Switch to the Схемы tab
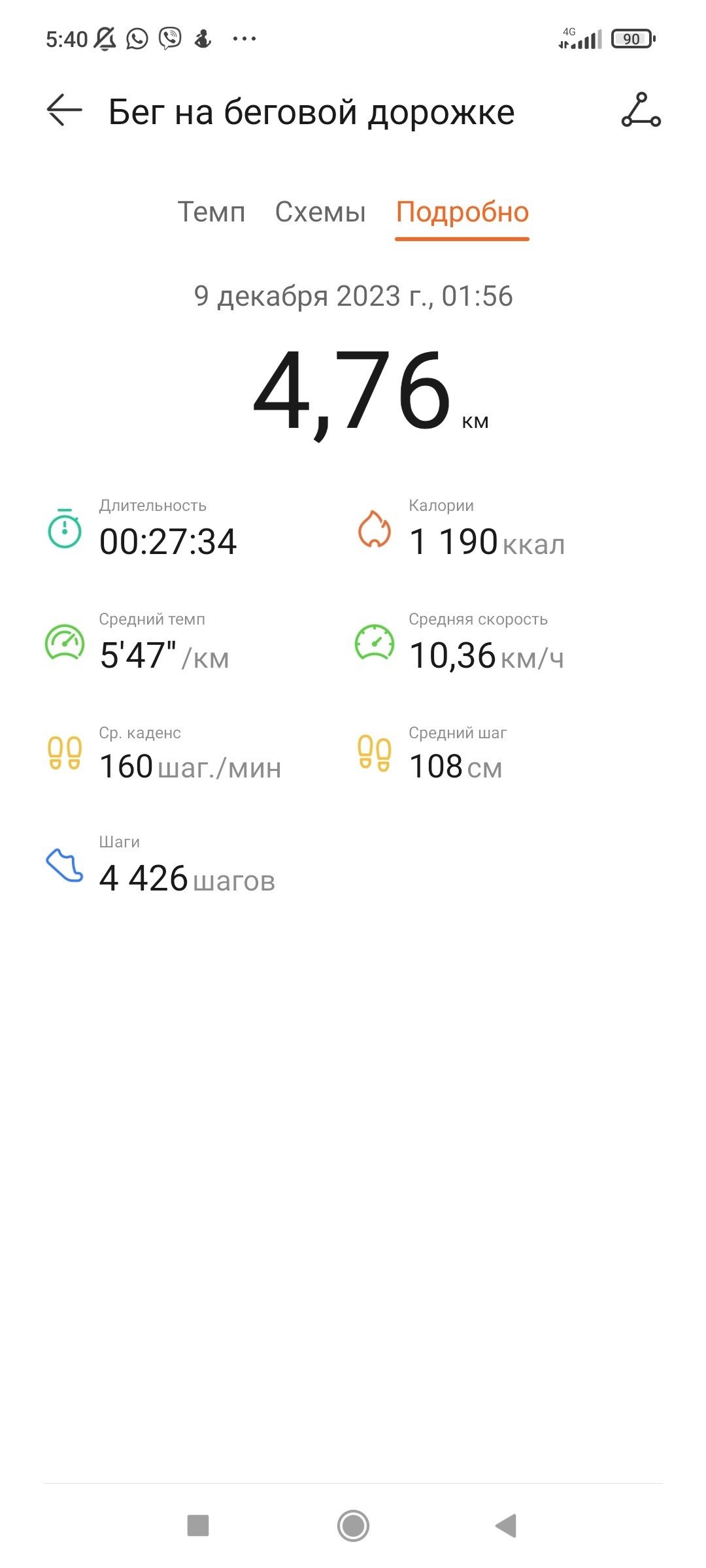This screenshot has width=706, height=1568. click(320, 212)
